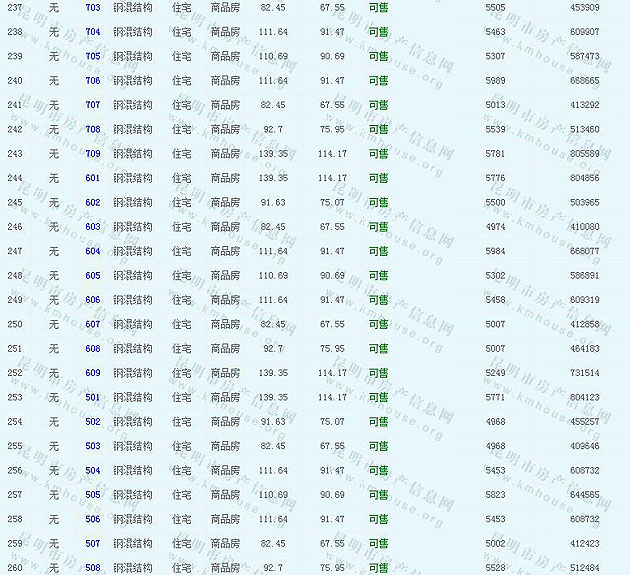
Task: Open the 707 room link
Action: coord(93,105)
